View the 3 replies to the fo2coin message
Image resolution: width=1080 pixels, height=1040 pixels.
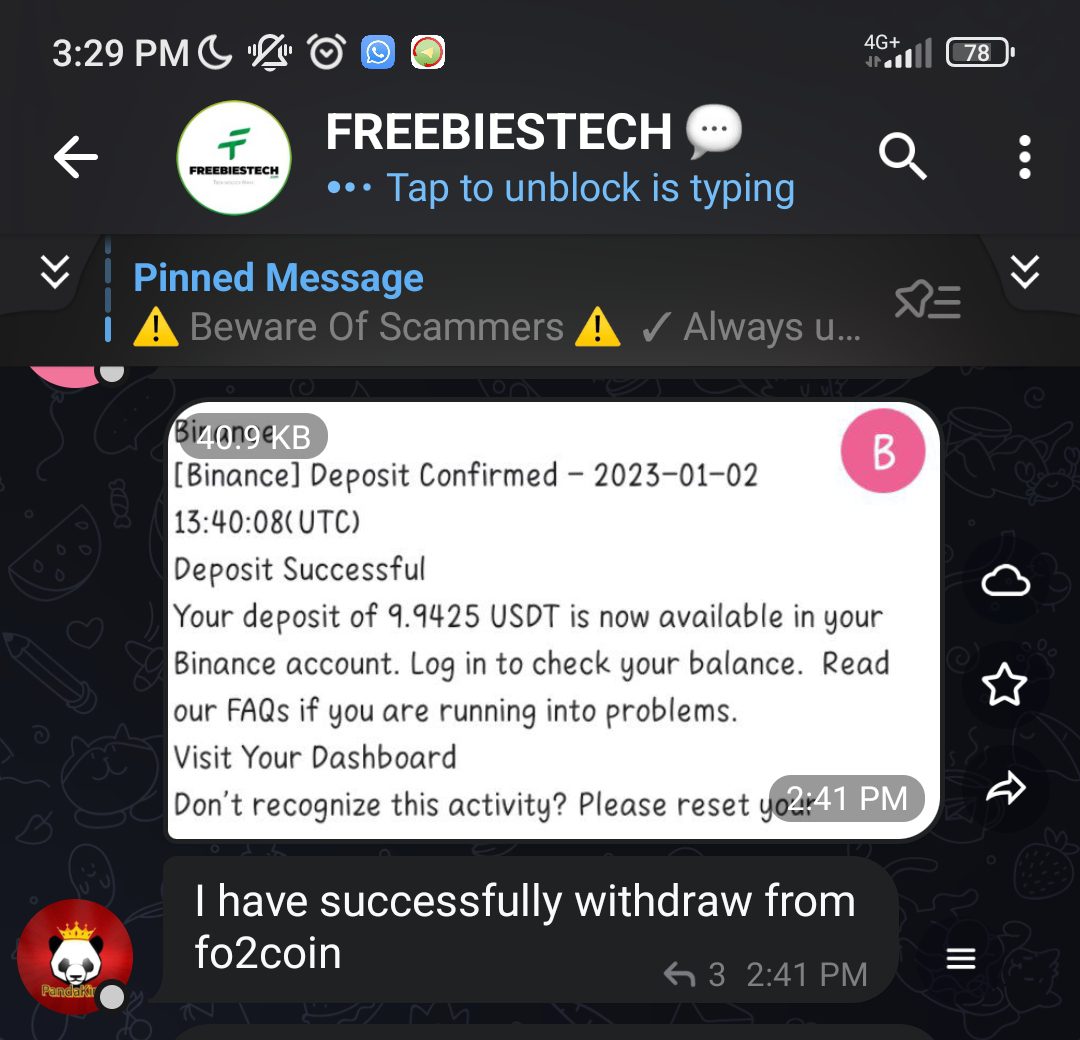[x=695, y=975]
